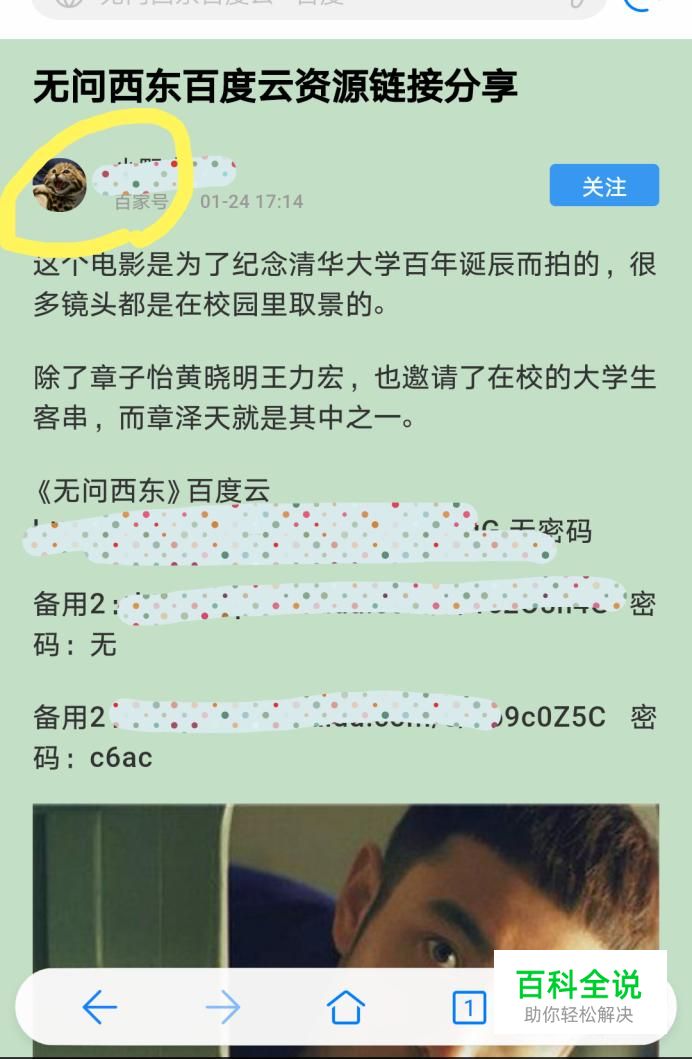Open the author's cat avatar profile
The width and height of the screenshot is (692, 1059).
59,185
